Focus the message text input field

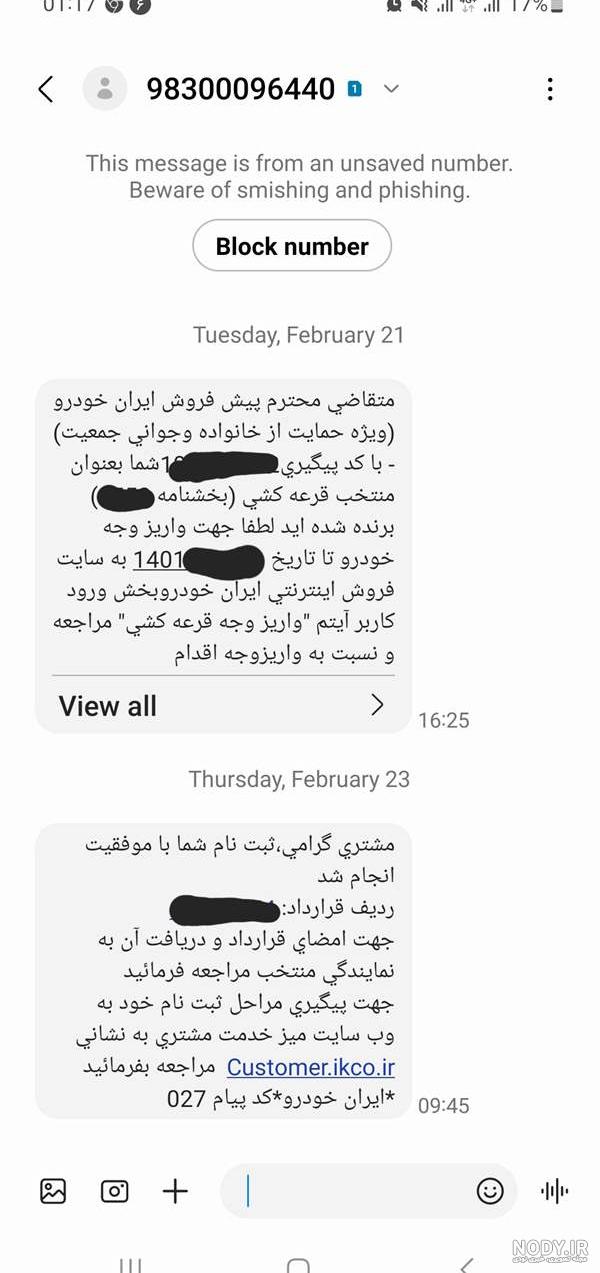(350, 1190)
